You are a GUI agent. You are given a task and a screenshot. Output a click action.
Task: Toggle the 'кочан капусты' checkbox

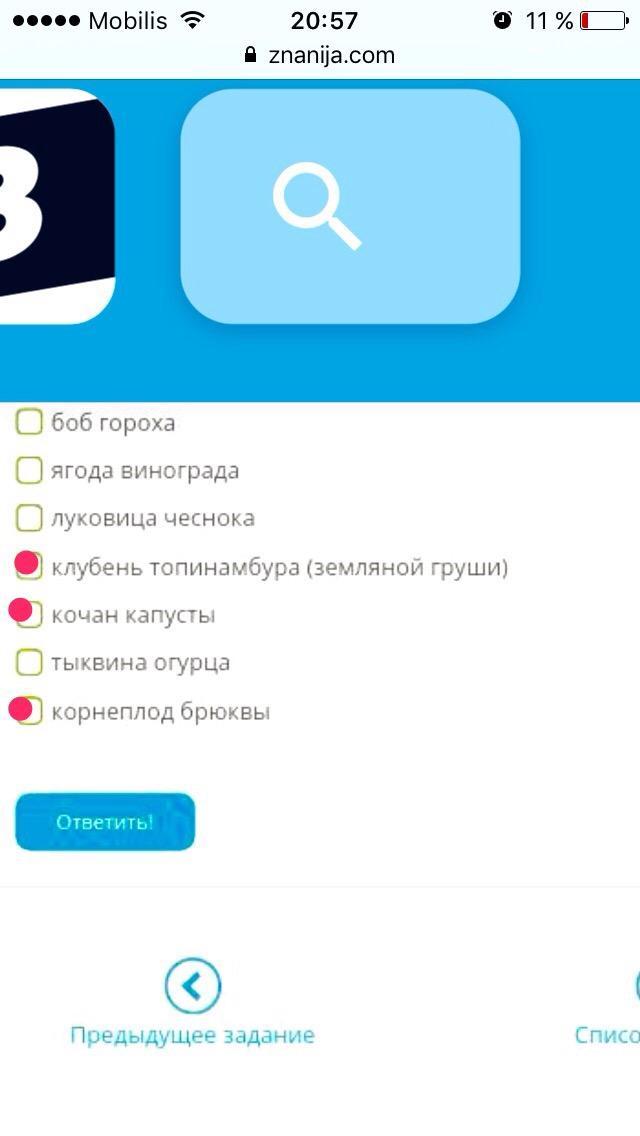point(30,614)
